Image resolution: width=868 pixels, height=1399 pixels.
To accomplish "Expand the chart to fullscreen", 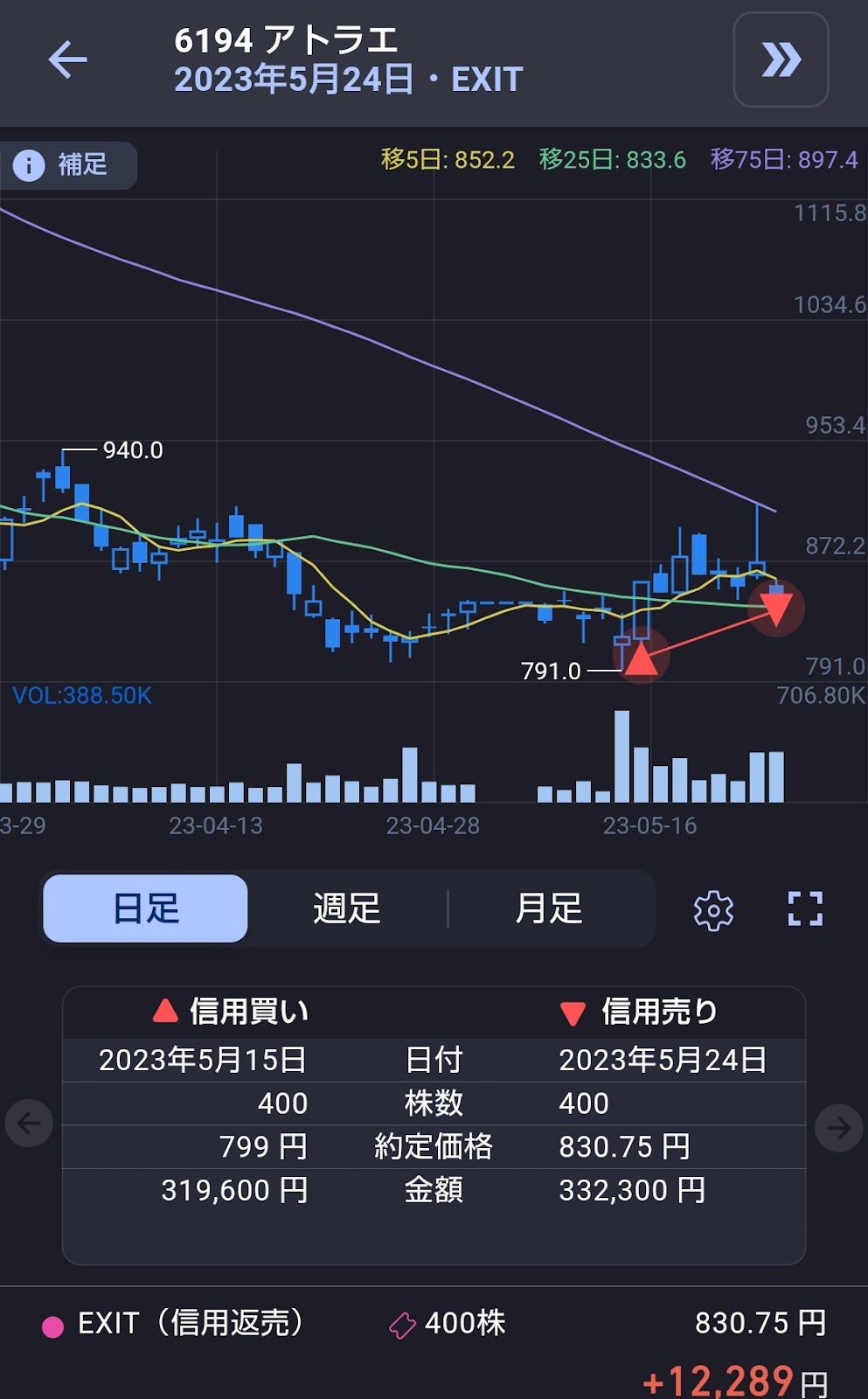I will [x=805, y=909].
